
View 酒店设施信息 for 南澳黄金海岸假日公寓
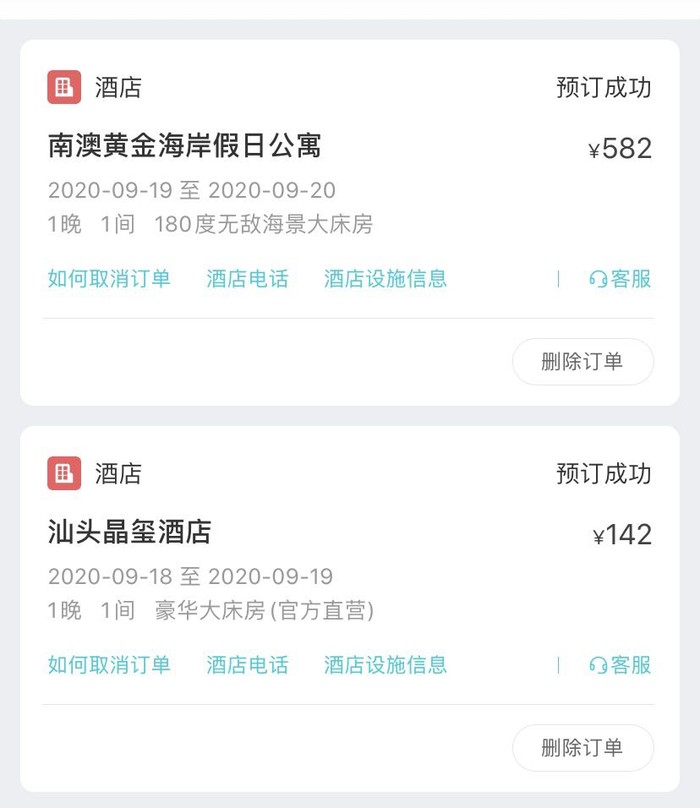coord(385,279)
